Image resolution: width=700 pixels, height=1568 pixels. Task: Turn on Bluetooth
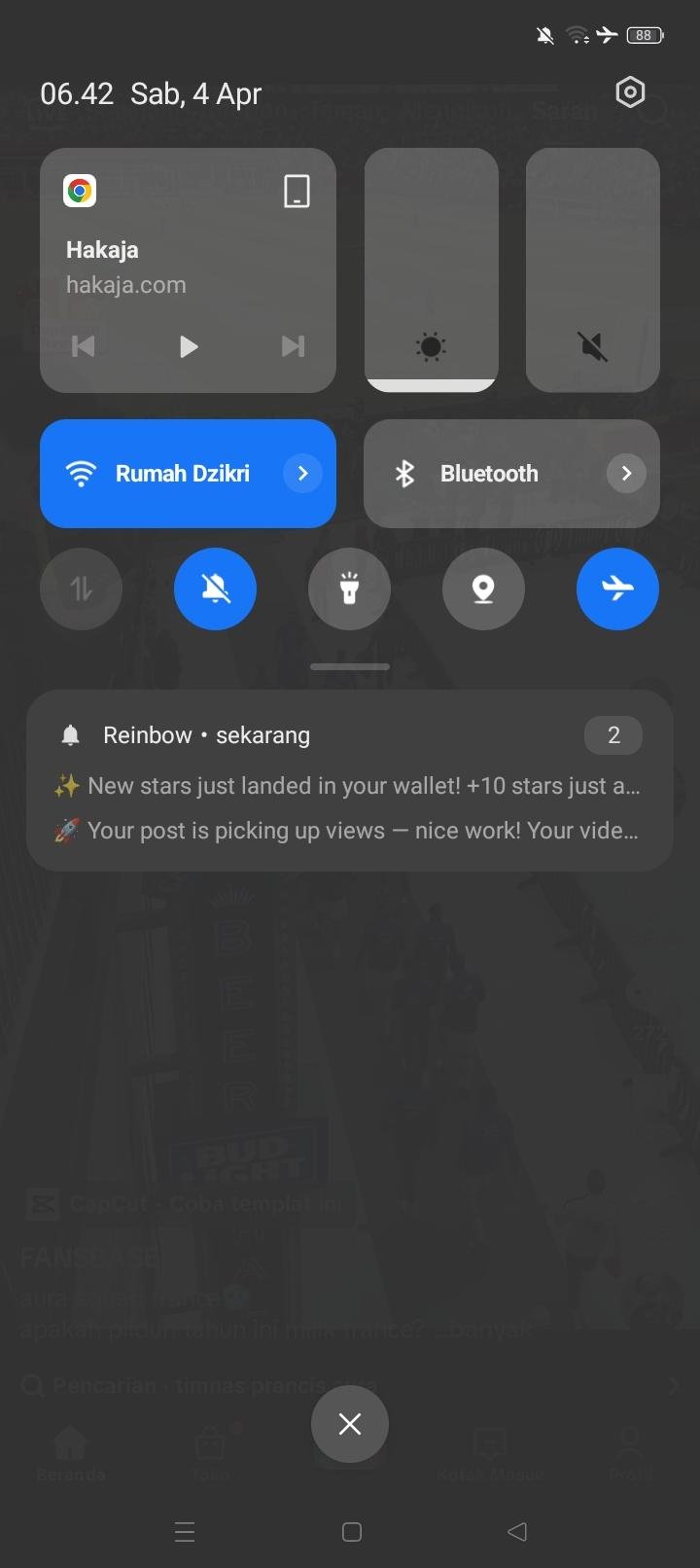coord(486,474)
